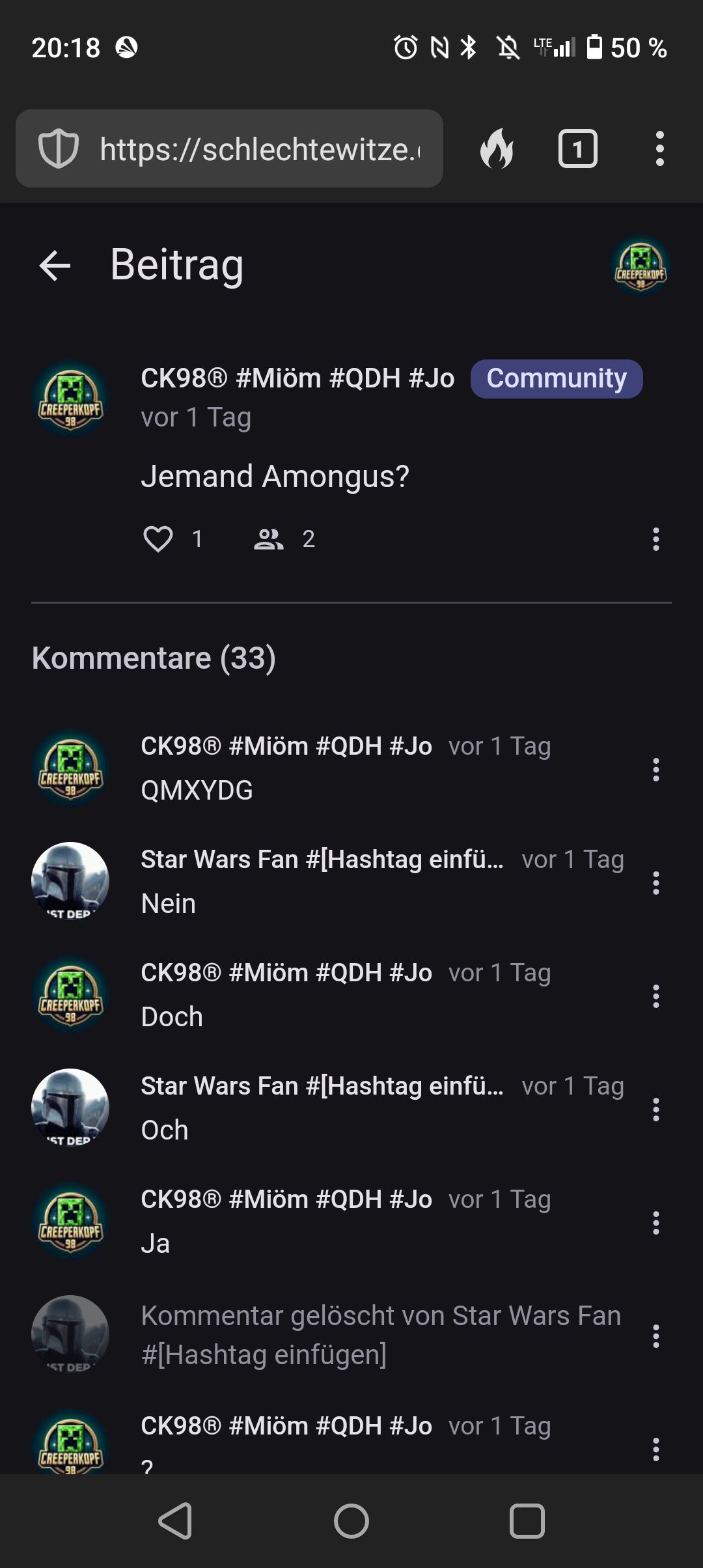Open options for the "Doch" comment
This screenshot has width=703, height=1568.
655,996
